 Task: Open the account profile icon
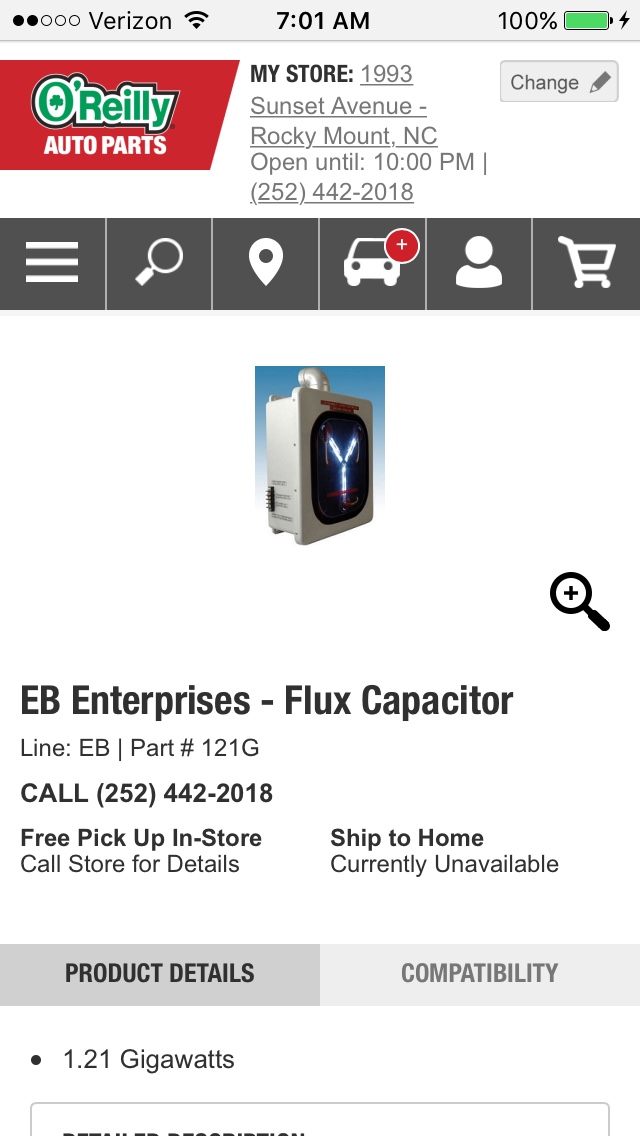point(479,264)
